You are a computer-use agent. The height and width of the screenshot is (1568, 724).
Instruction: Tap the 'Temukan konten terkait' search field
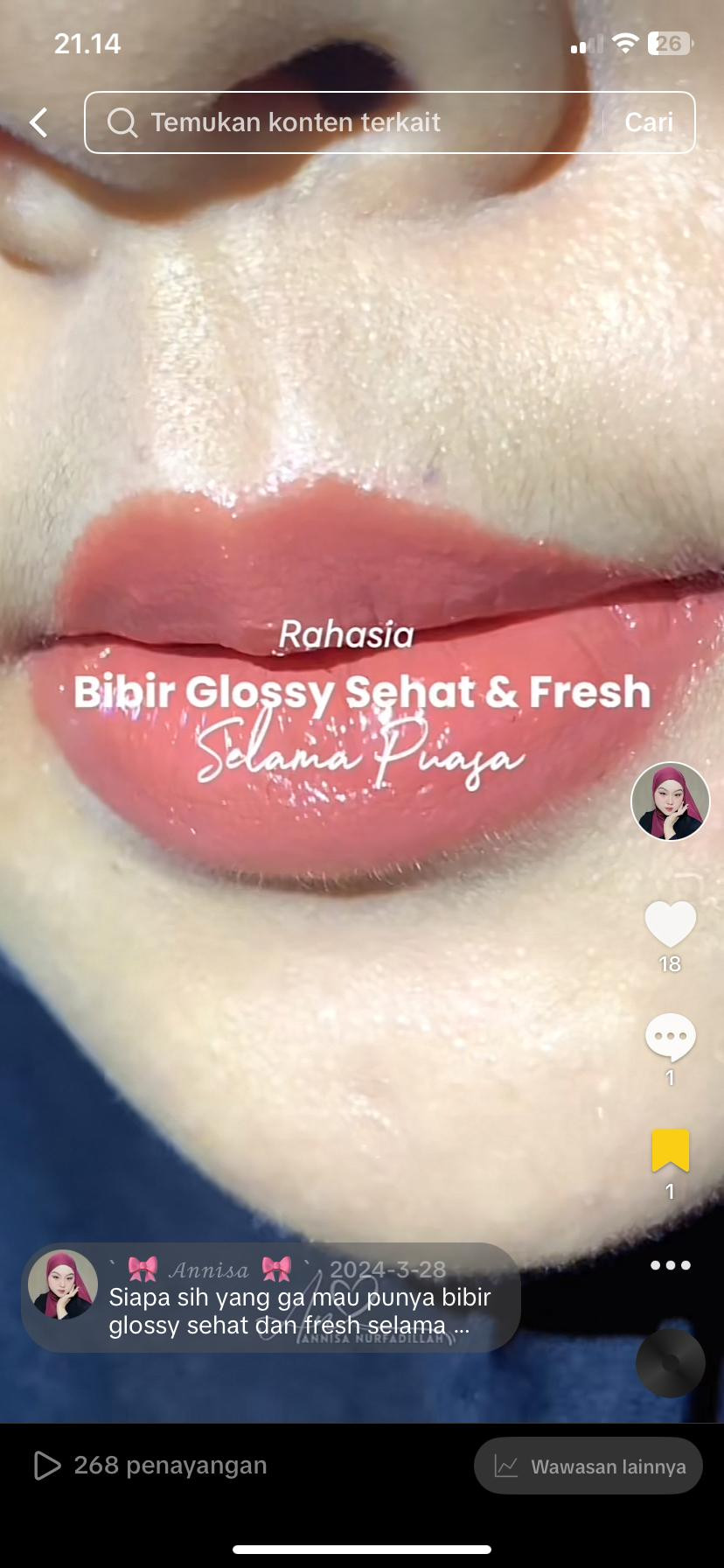(341, 122)
